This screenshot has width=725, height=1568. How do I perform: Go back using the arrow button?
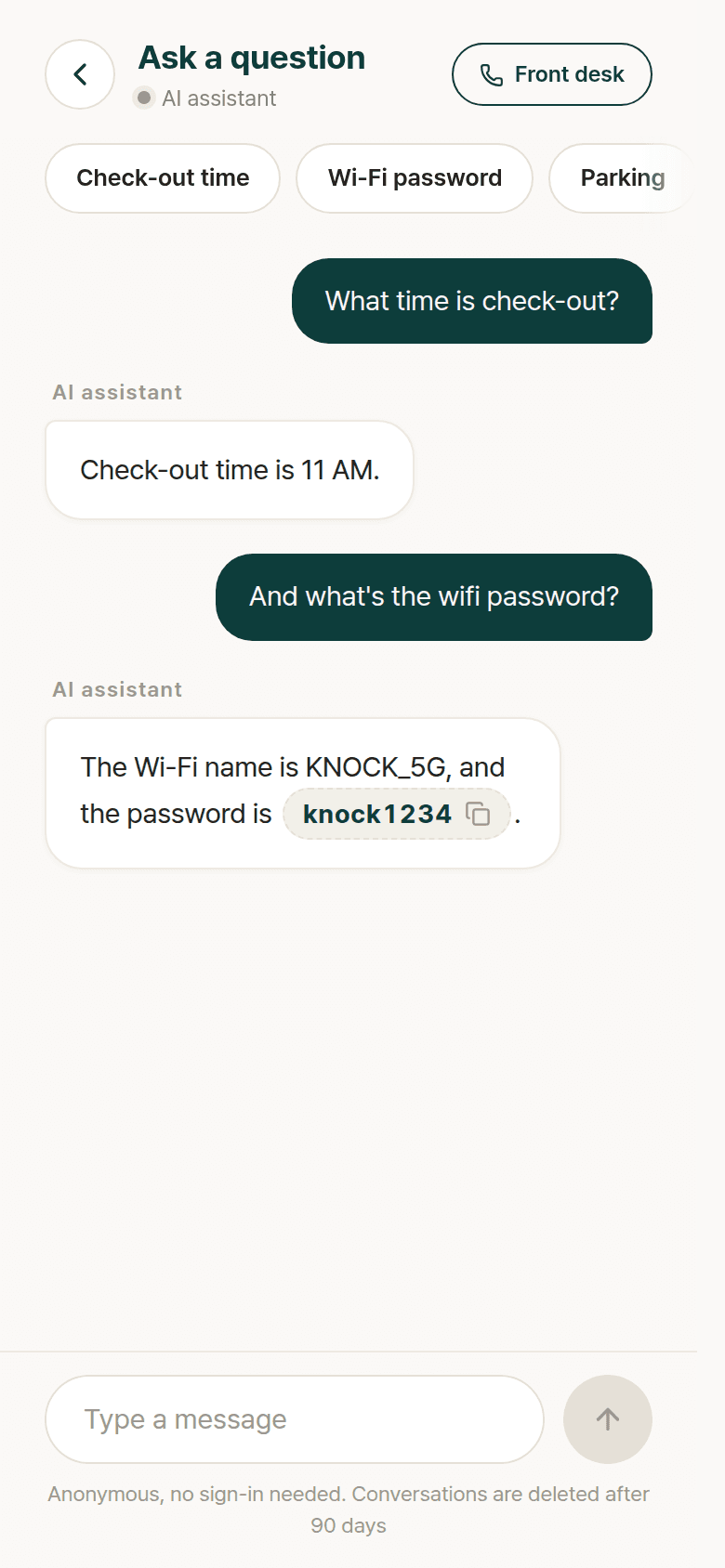coord(80,74)
